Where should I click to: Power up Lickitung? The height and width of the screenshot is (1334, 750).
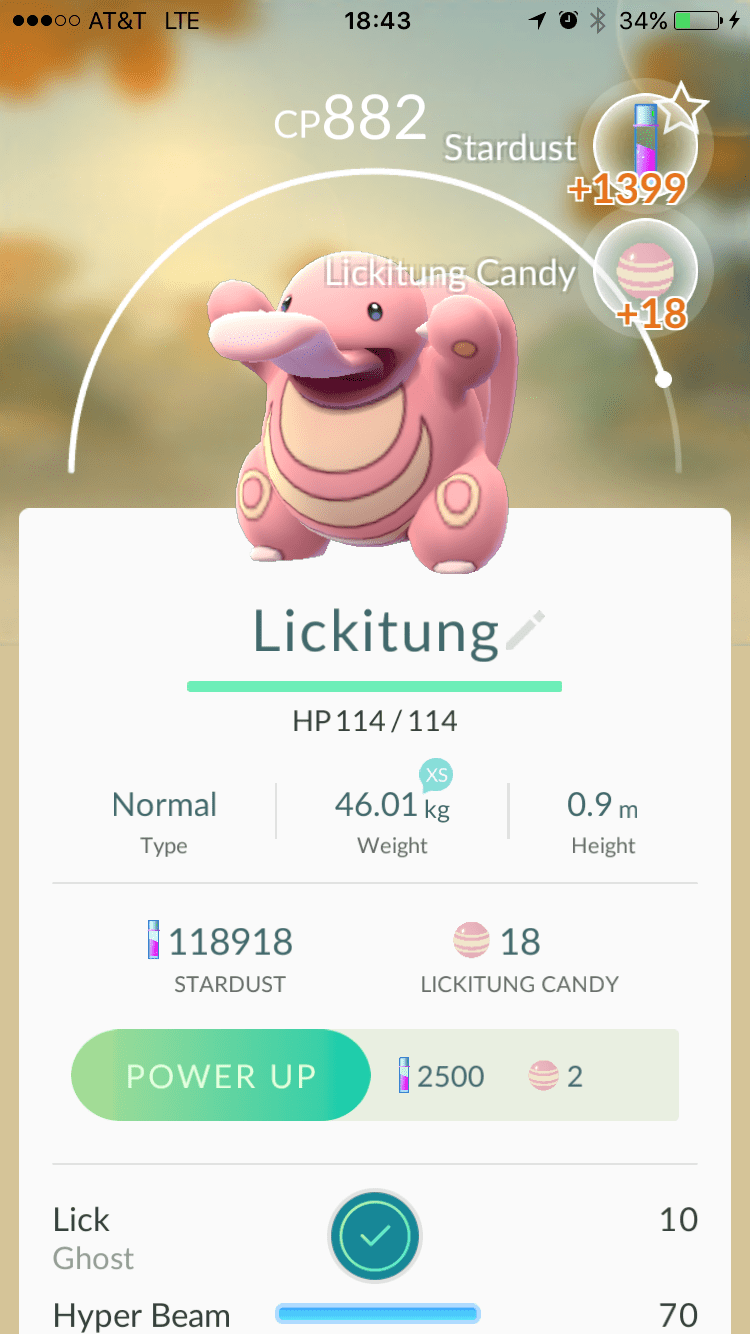tap(221, 1076)
